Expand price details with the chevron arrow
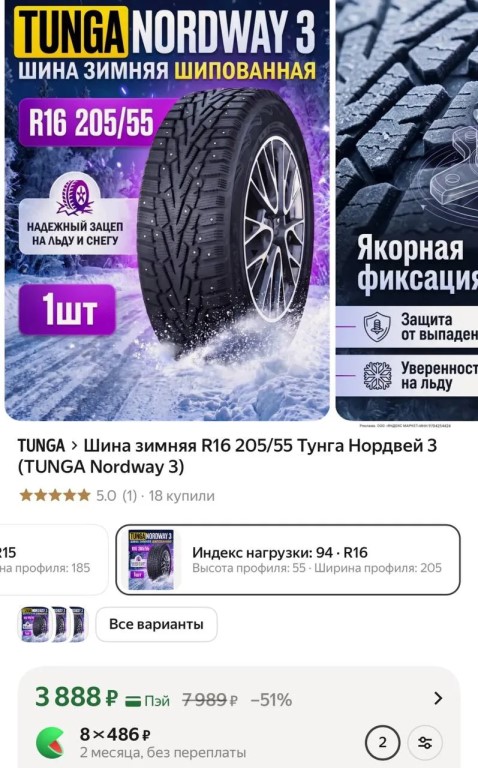 click(438, 698)
